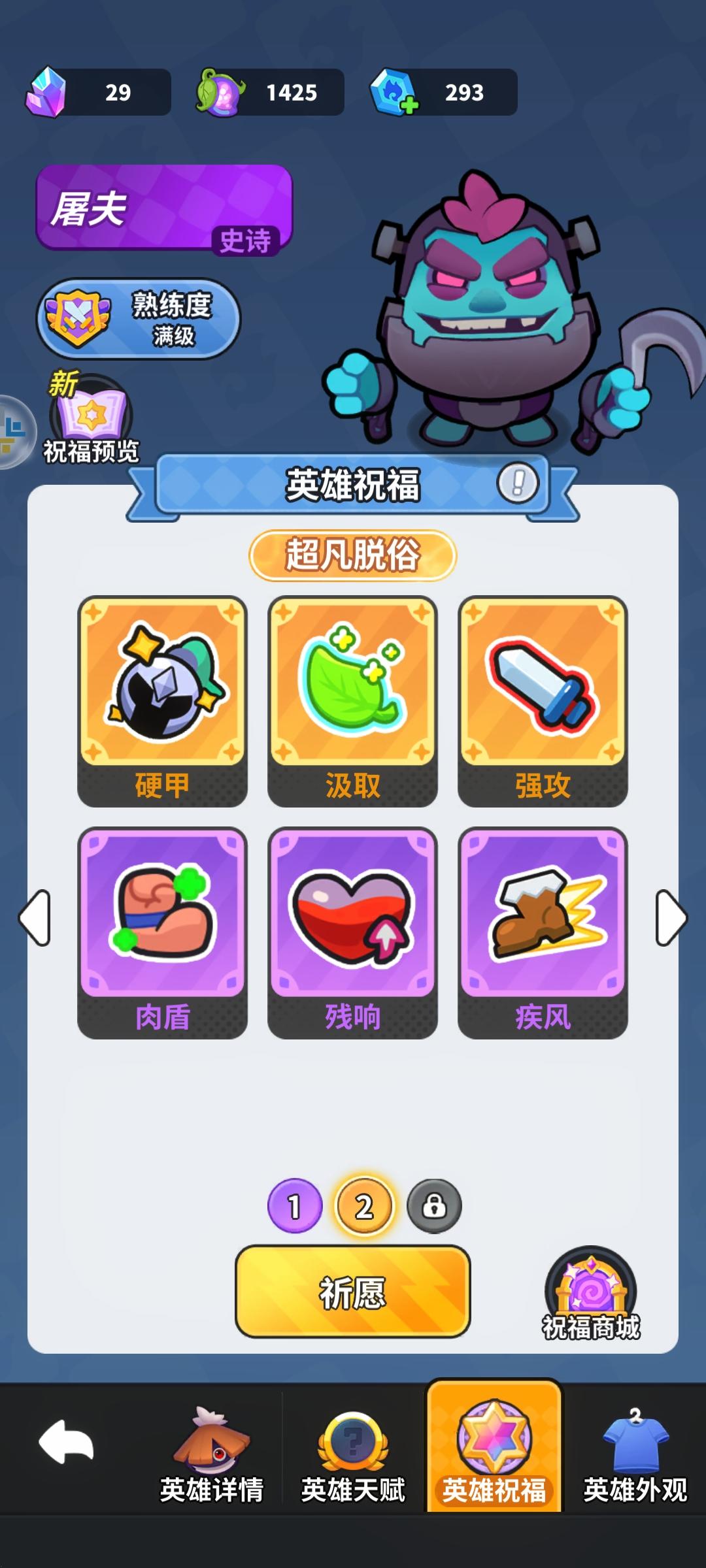
Task: Open the 祝福预览 blessing preview book
Action: [x=90, y=412]
